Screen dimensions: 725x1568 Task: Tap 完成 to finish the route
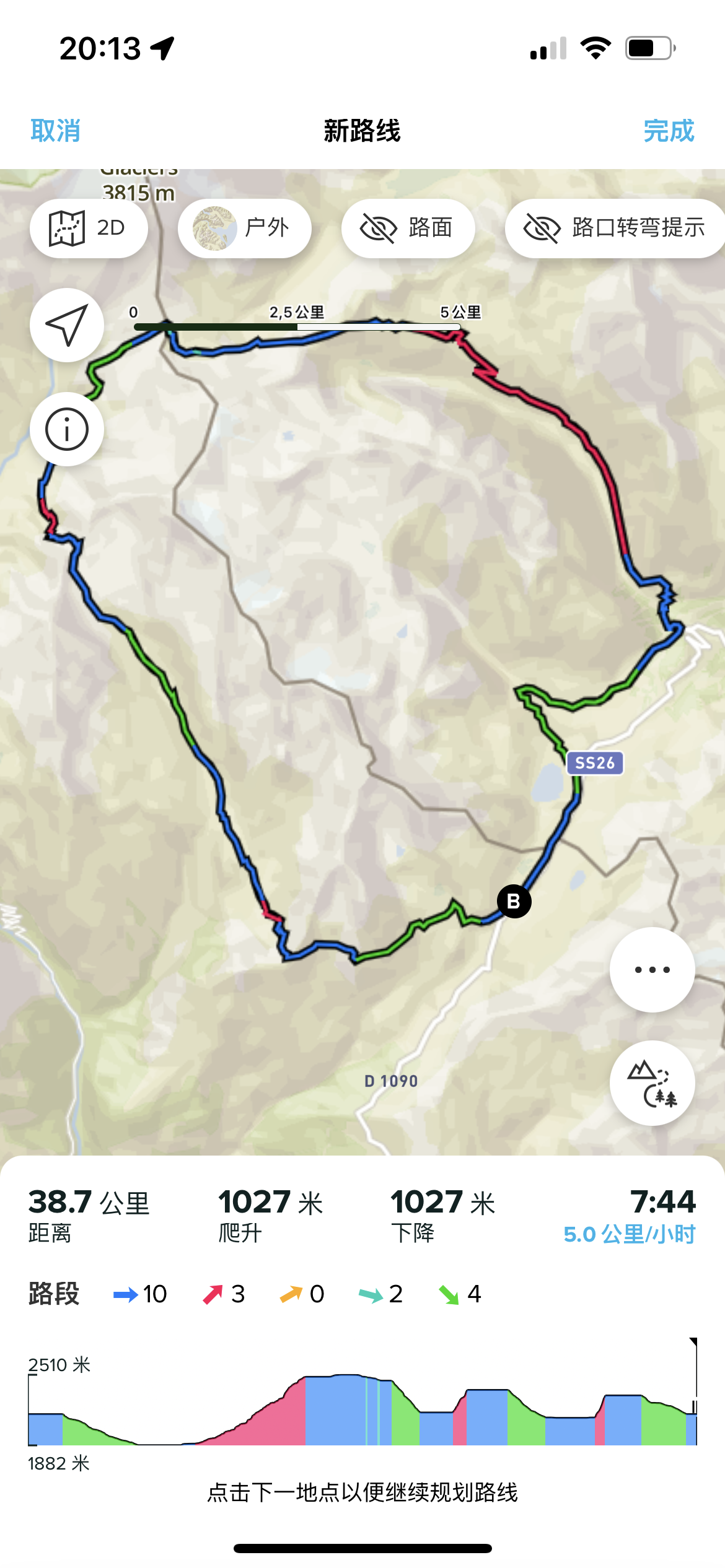(x=669, y=131)
